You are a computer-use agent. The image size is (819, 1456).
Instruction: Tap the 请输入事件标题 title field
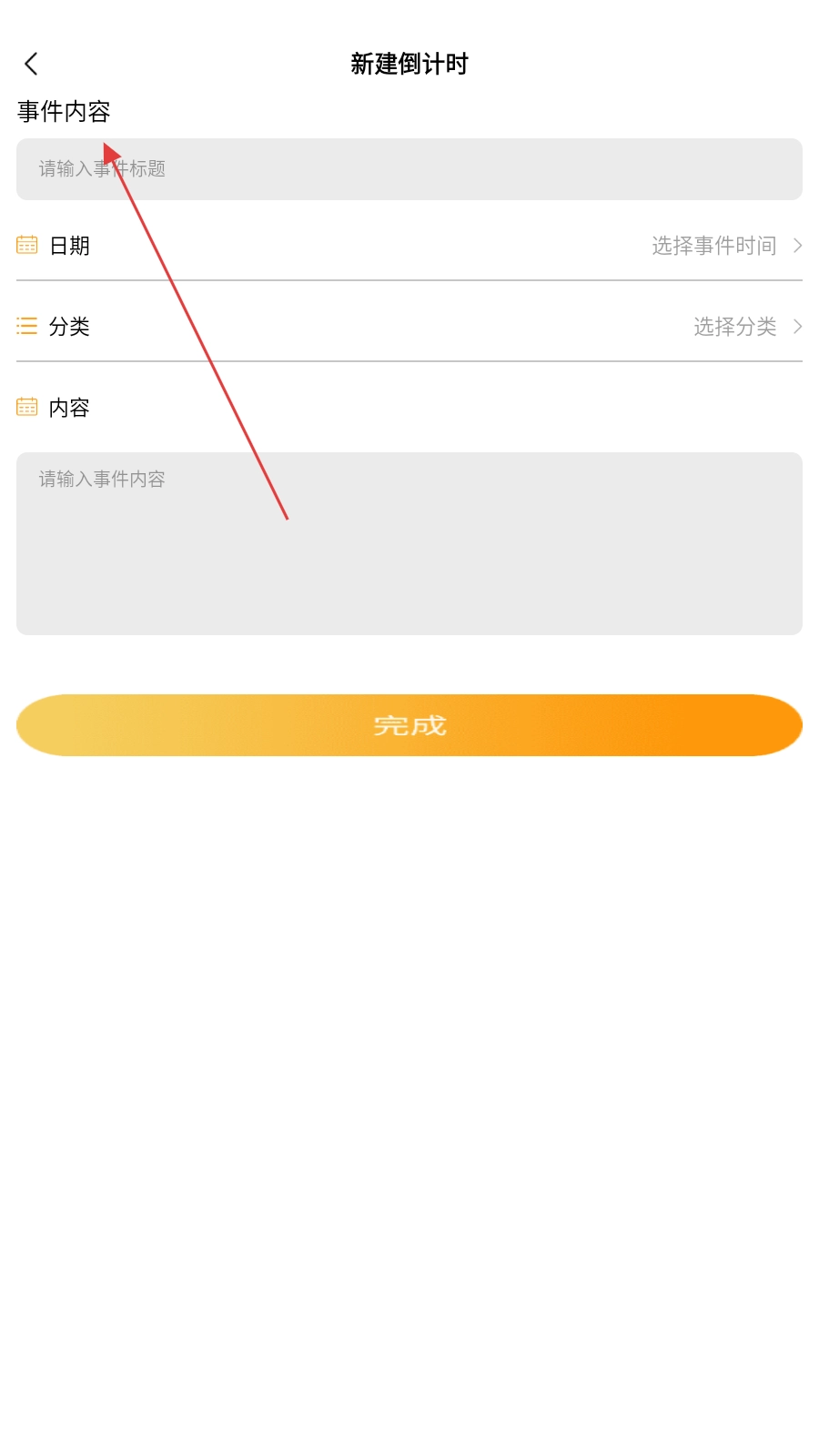[x=409, y=169]
